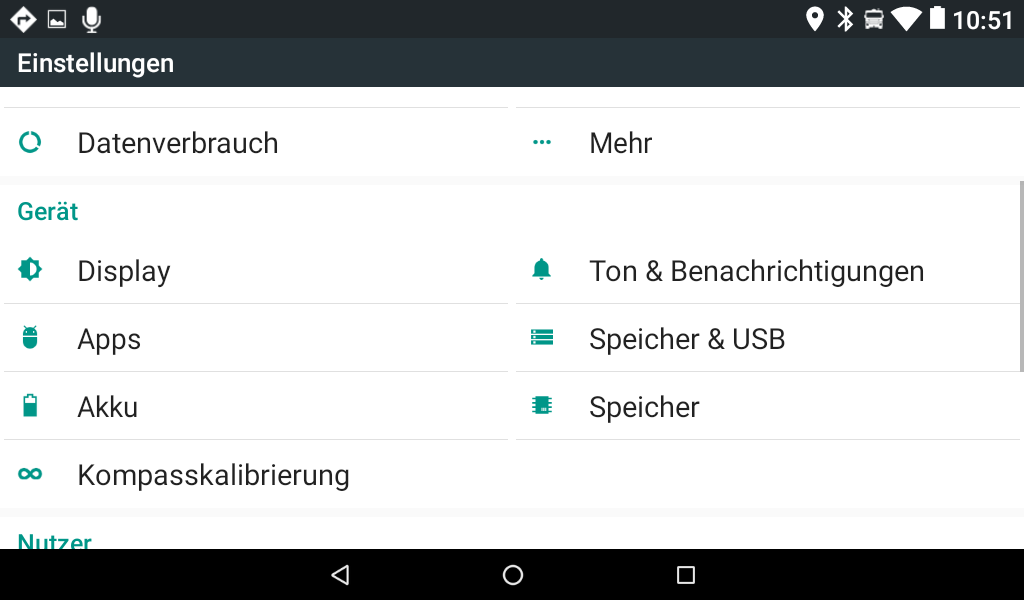
Task: Open Kompasskalibrierung
Action: (x=213, y=474)
